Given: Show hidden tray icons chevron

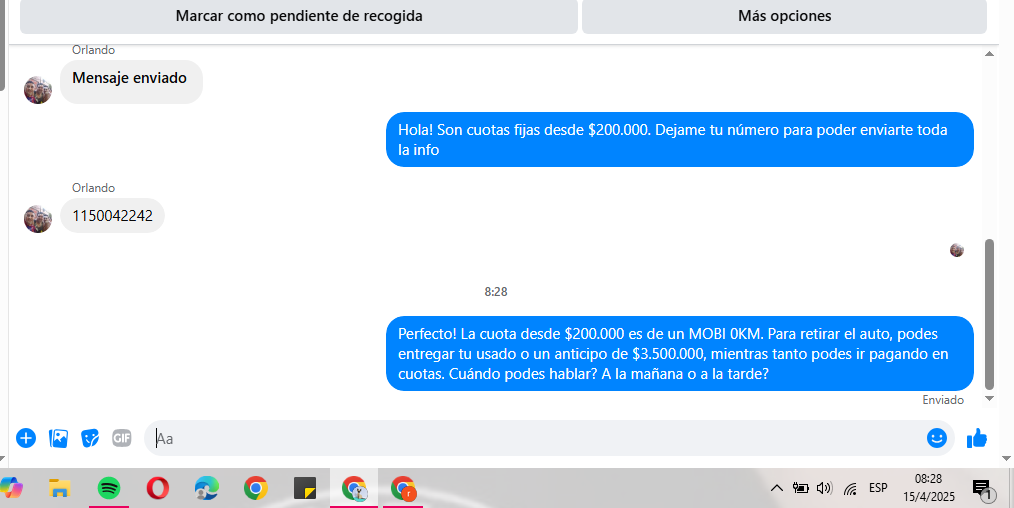Looking at the screenshot, I should click(776, 488).
